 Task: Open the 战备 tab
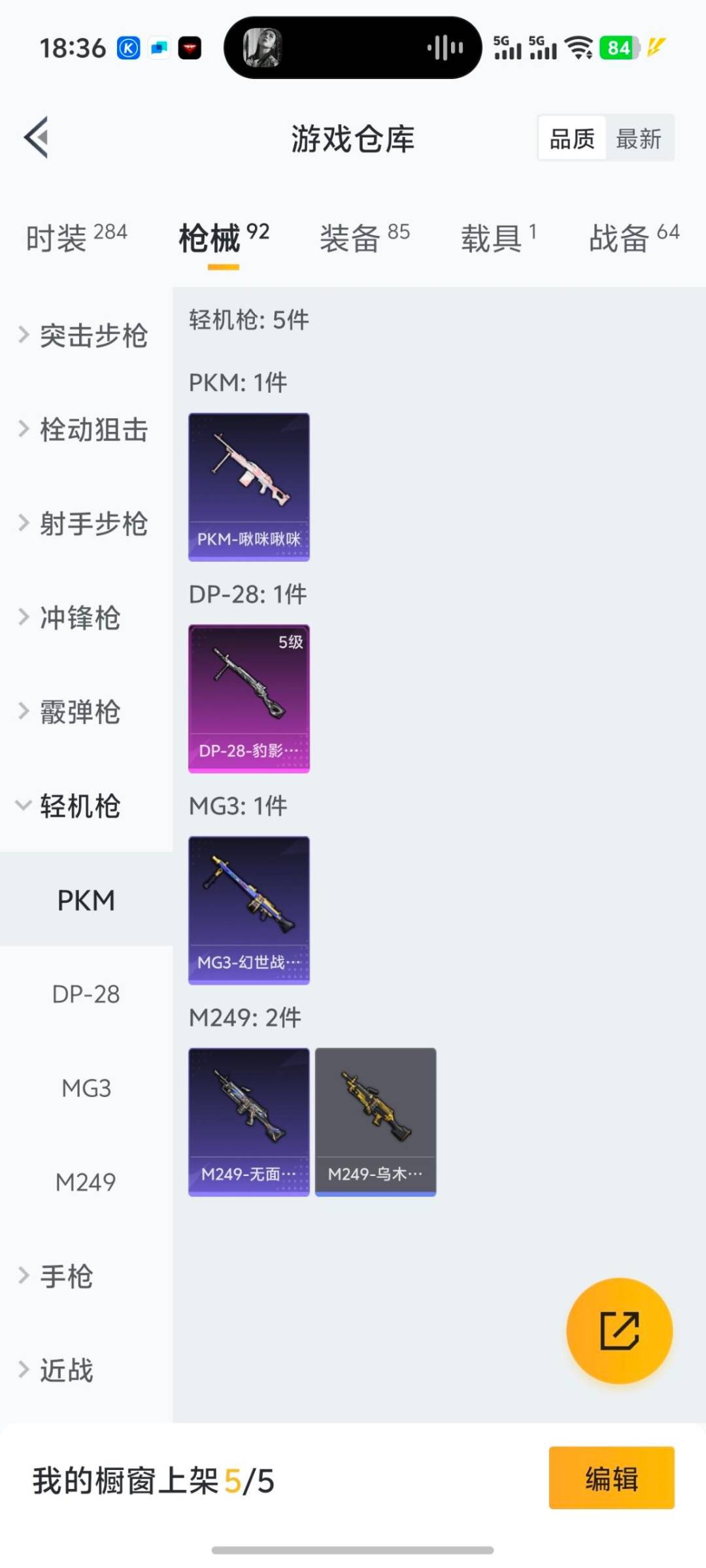pos(633,237)
